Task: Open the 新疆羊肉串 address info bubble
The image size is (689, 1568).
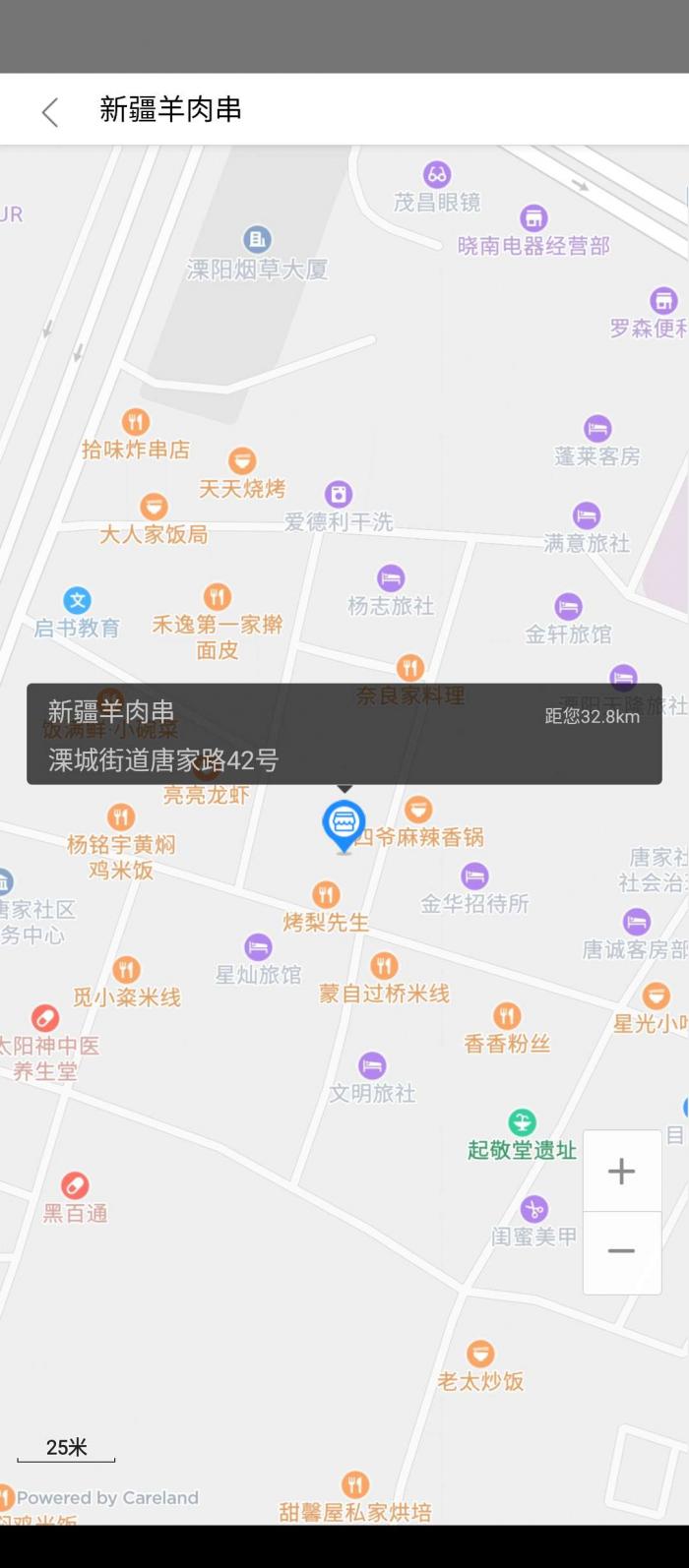Action: click(344, 734)
